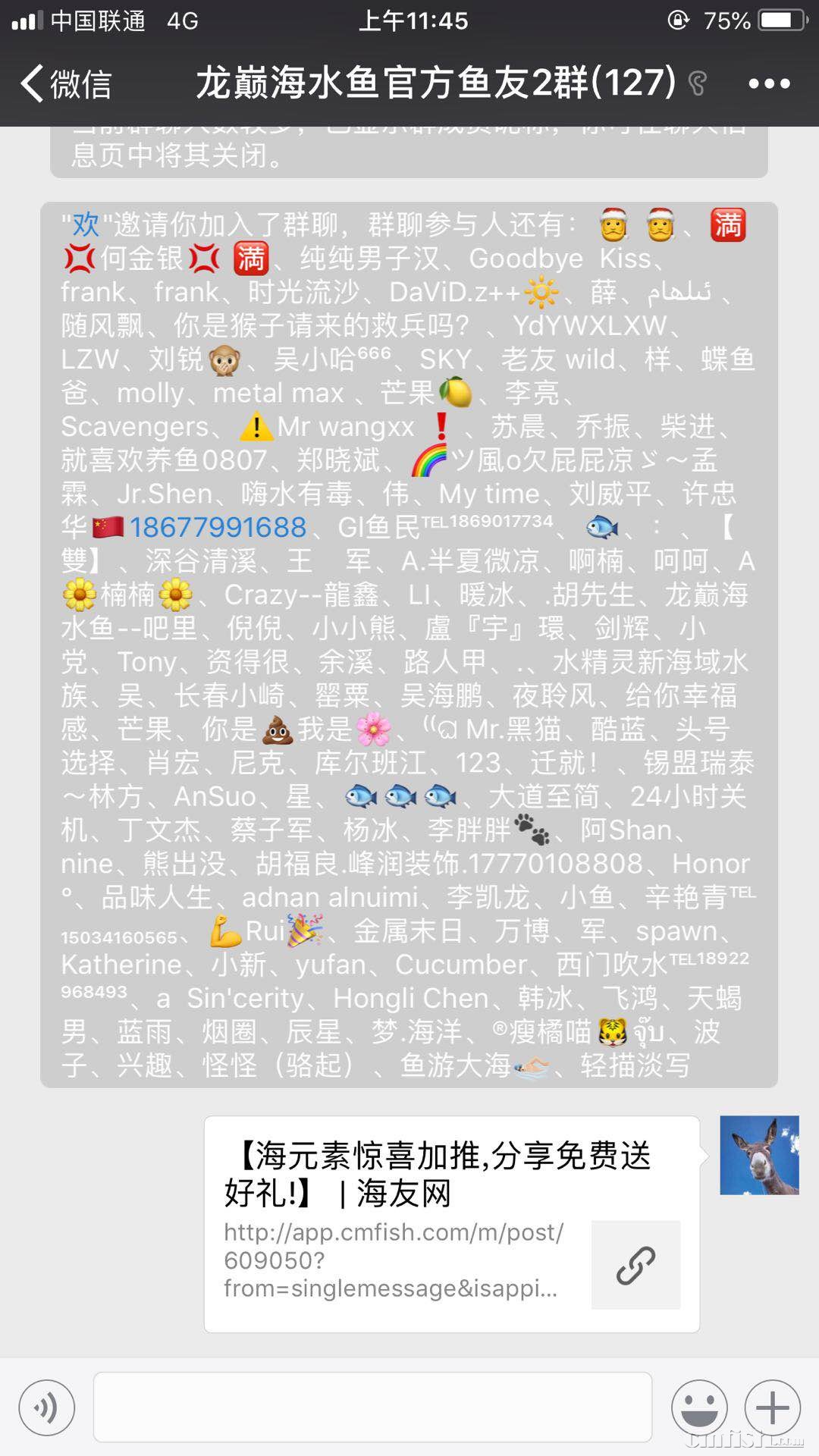The height and width of the screenshot is (1456, 819).
Task: Open the shared 海元素惊喜加推 link card
Action: coord(451,1224)
